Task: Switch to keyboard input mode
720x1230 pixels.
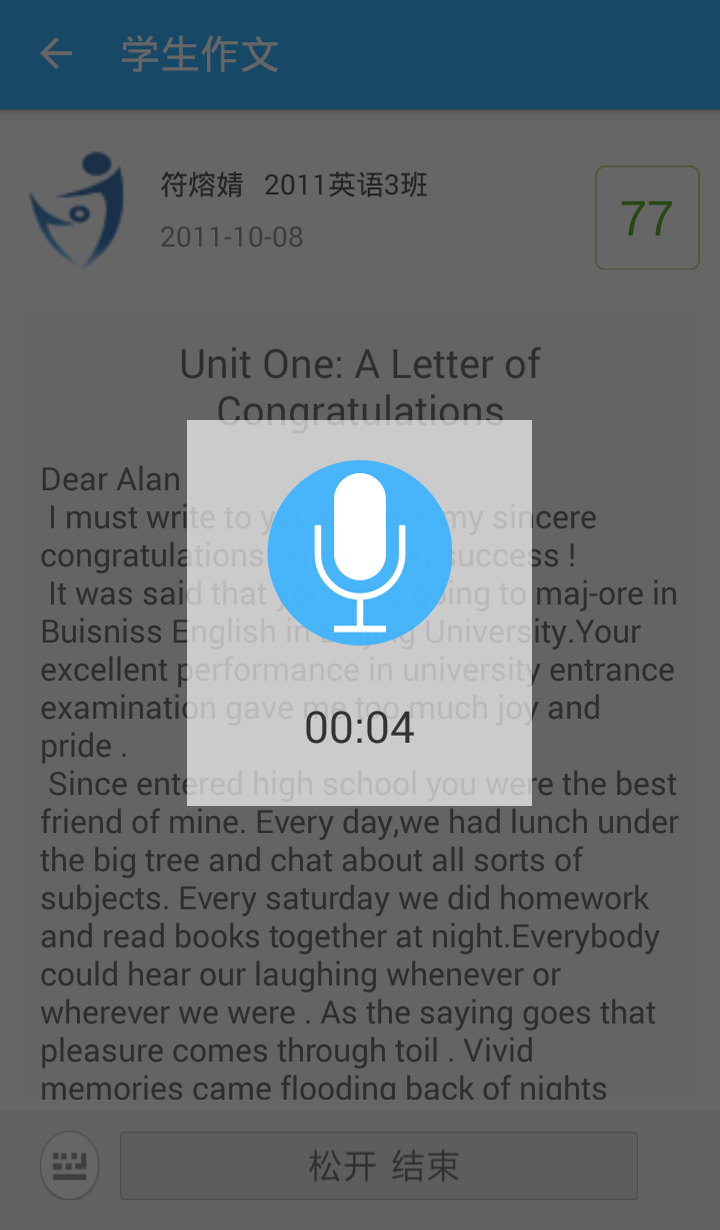Action: point(70,1165)
